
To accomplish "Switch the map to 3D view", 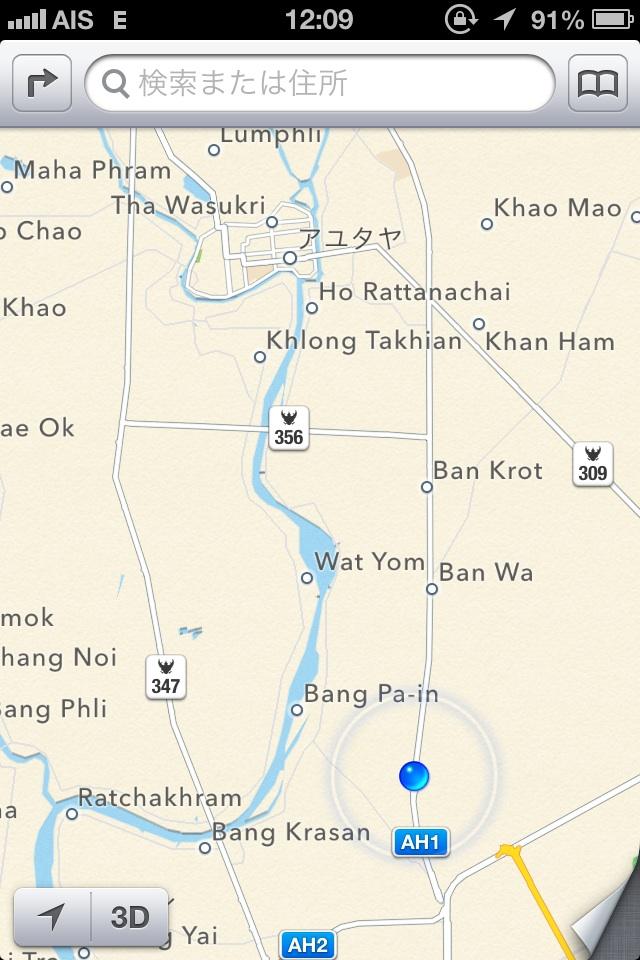I will point(129,916).
